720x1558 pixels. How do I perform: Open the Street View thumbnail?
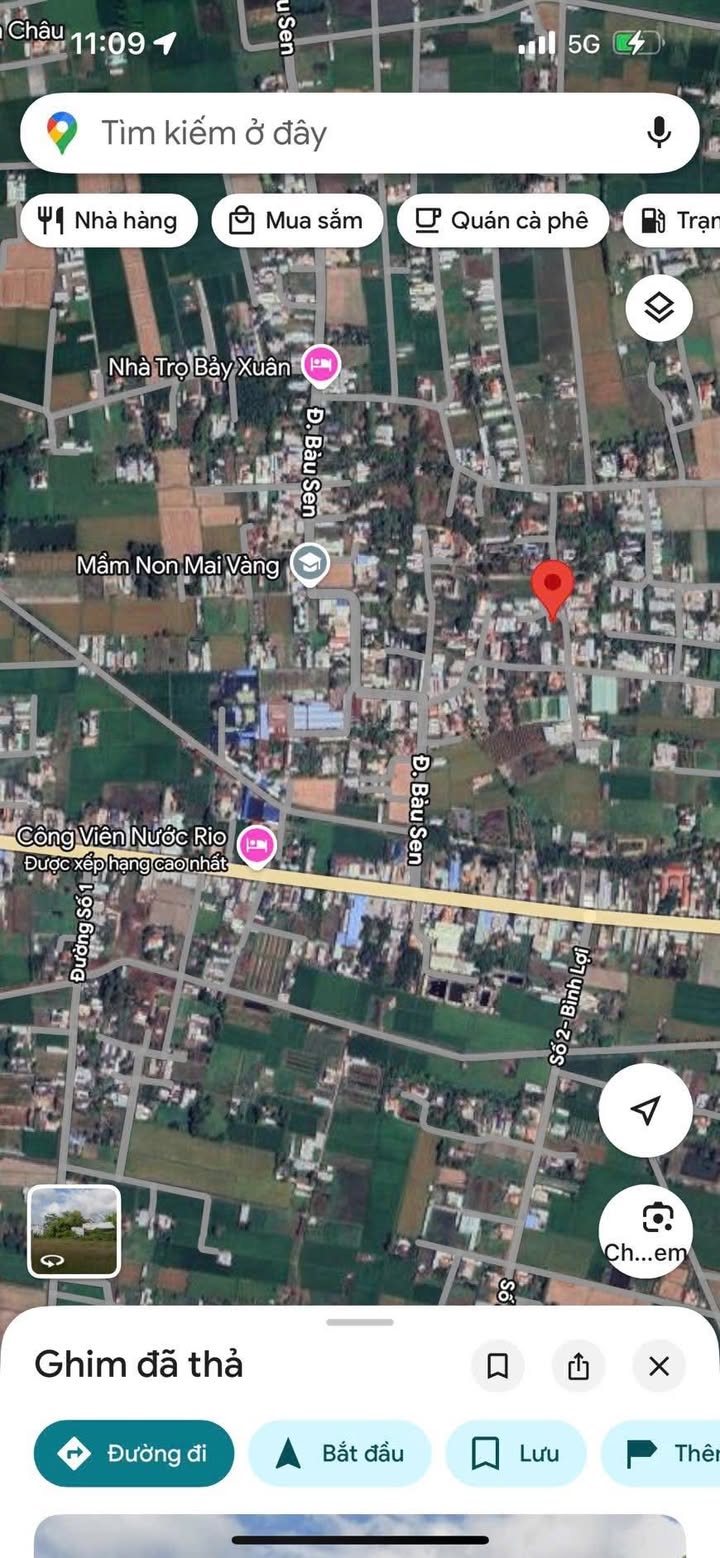pyautogui.click(x=74, y=1231)
